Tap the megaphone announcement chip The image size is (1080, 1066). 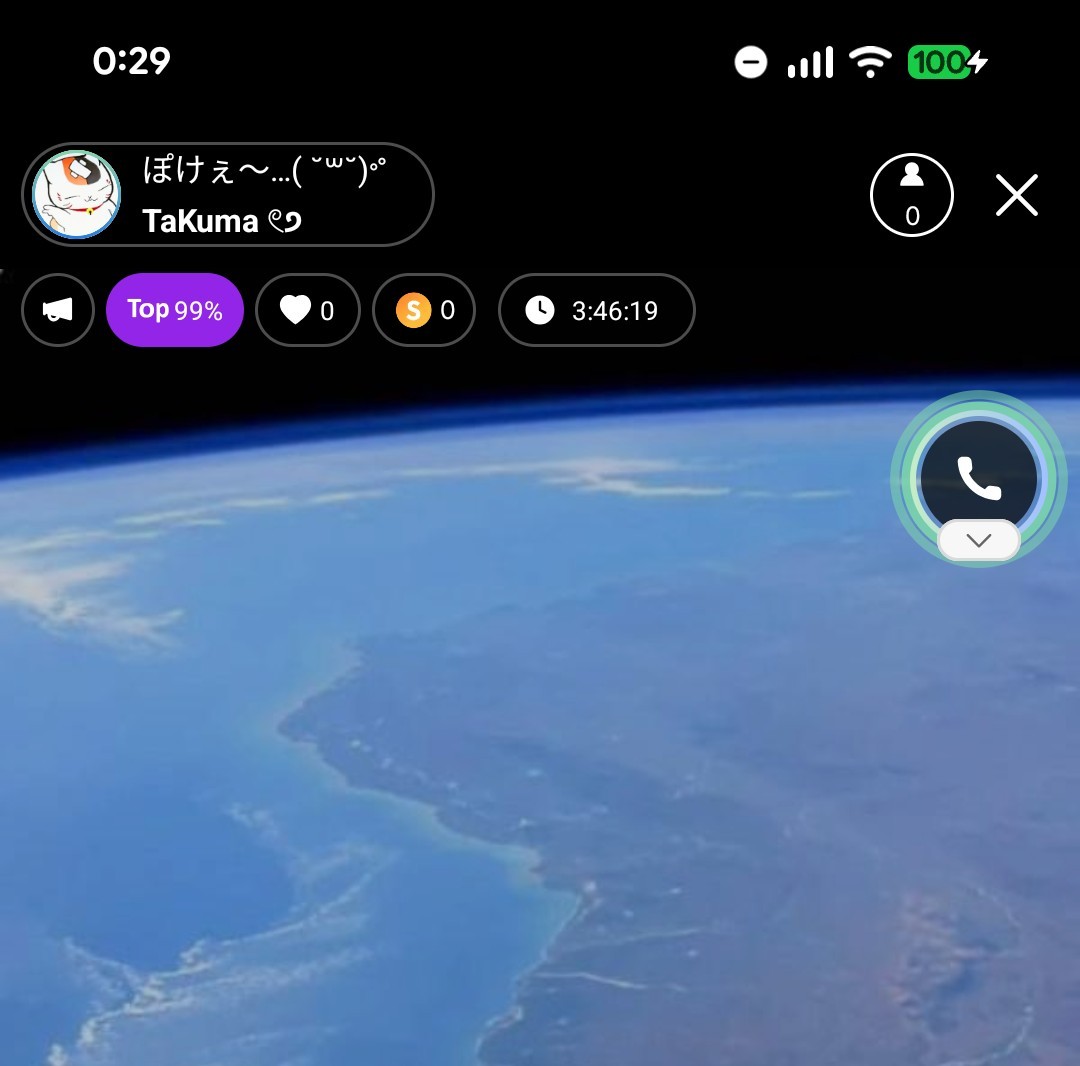(x=58, y=310)
